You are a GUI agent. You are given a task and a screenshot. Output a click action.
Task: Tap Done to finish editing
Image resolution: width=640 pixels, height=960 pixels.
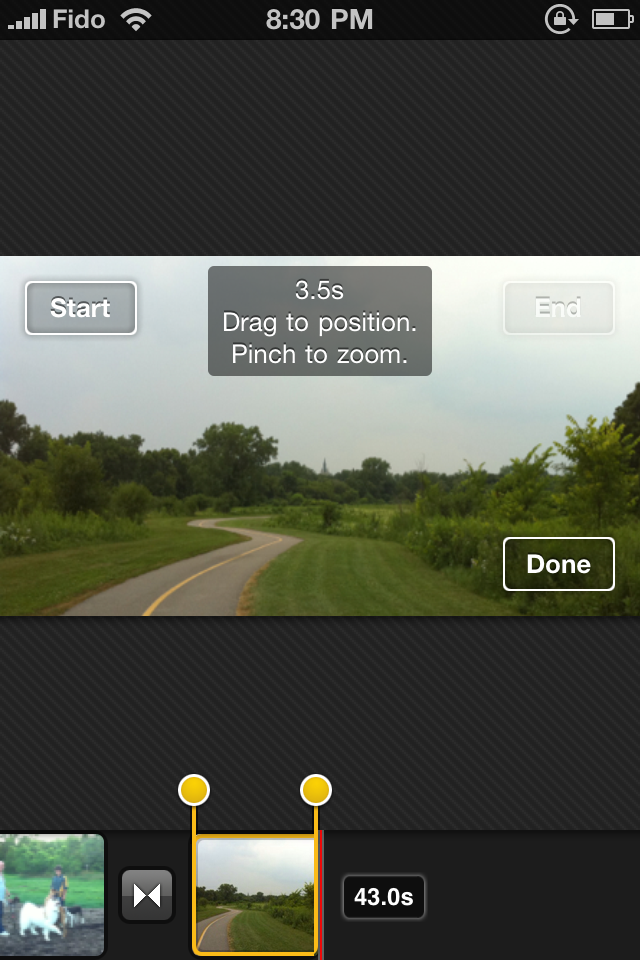pyautogui.click(x=558, y=564)
